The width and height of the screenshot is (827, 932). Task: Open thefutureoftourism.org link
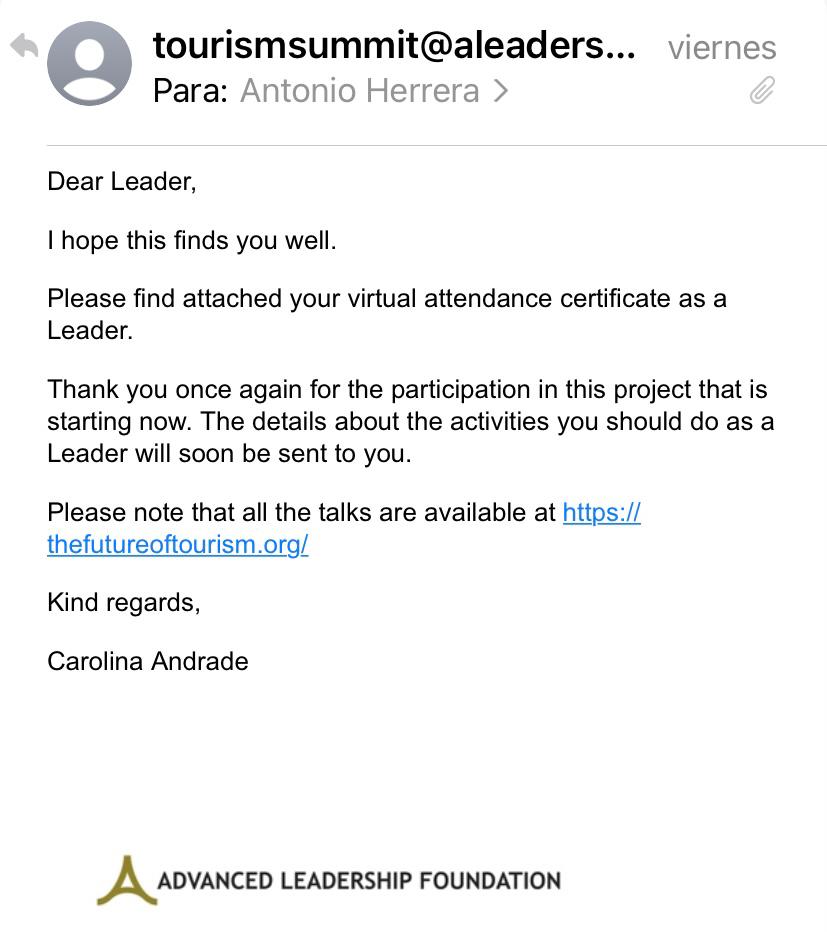[x=177, y=545]
